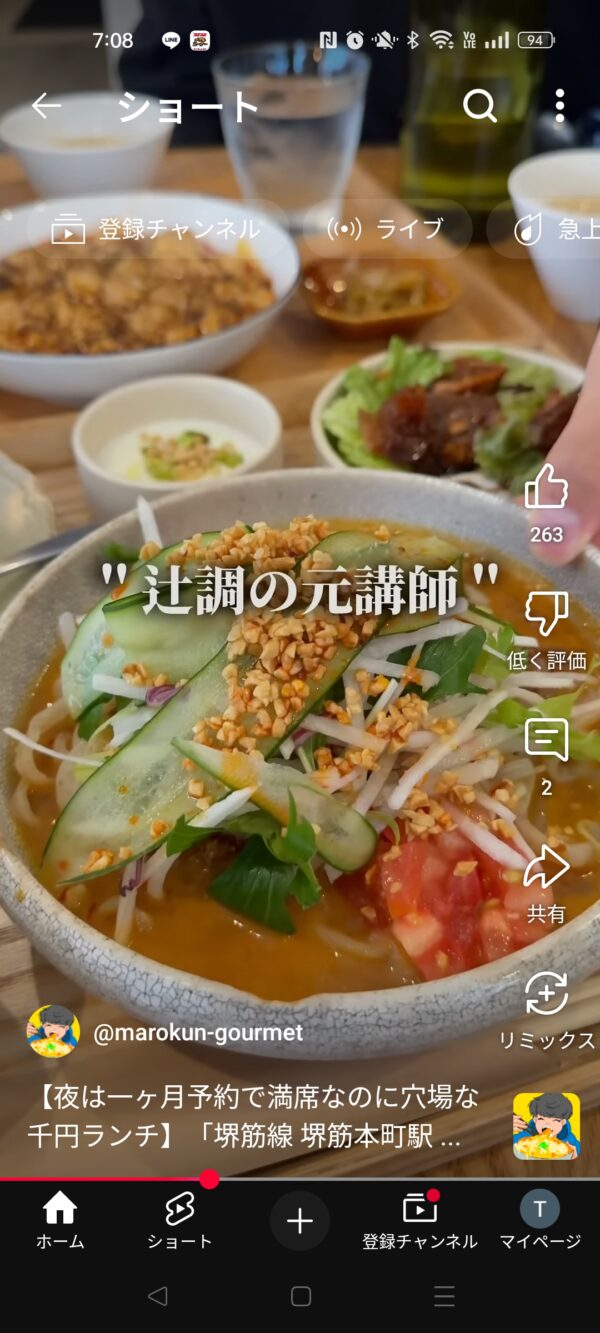Tap the system home button
Screen dimensions: 600x1333
[300, 1296]
